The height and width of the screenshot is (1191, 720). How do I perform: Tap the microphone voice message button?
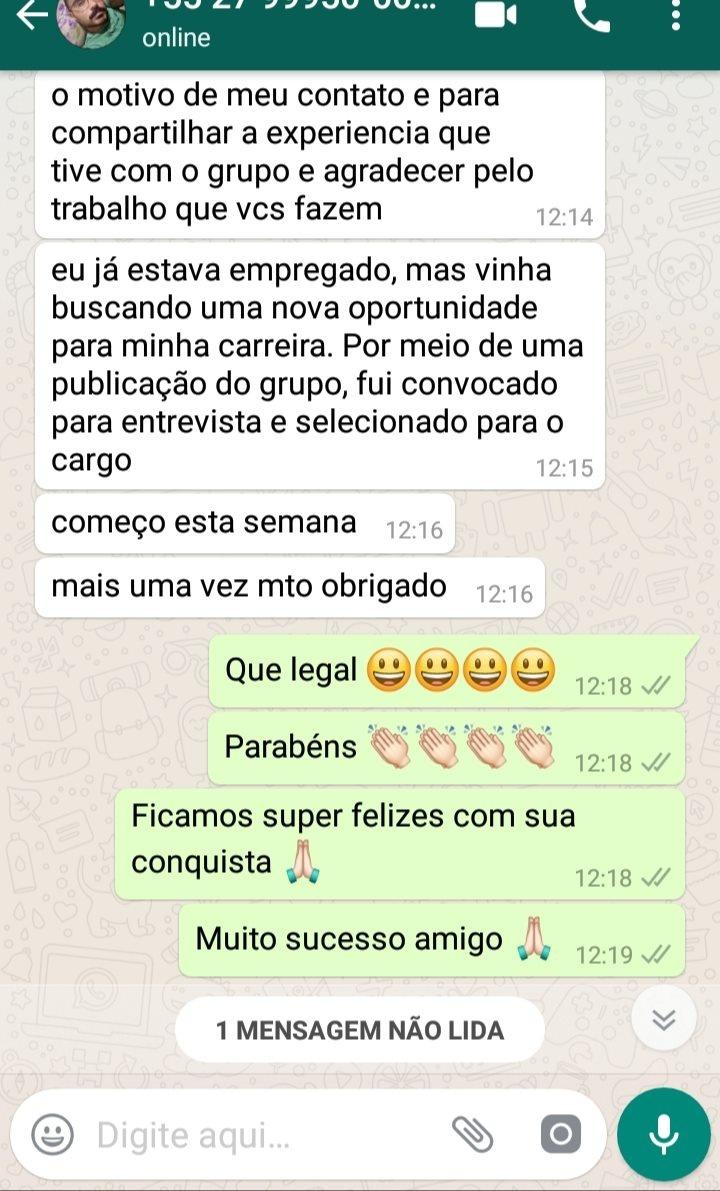click(x=664, y=1134)
